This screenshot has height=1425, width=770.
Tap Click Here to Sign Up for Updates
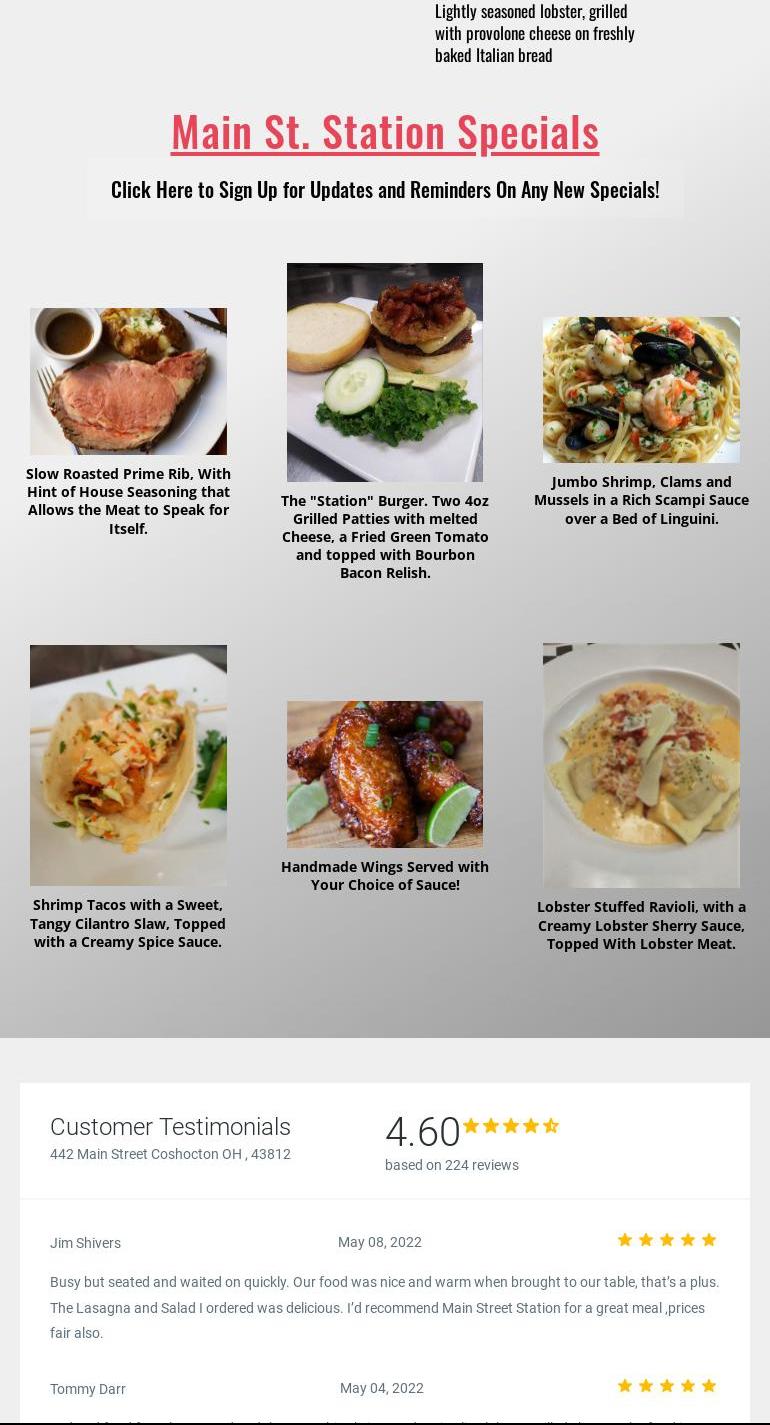(385, 189)
